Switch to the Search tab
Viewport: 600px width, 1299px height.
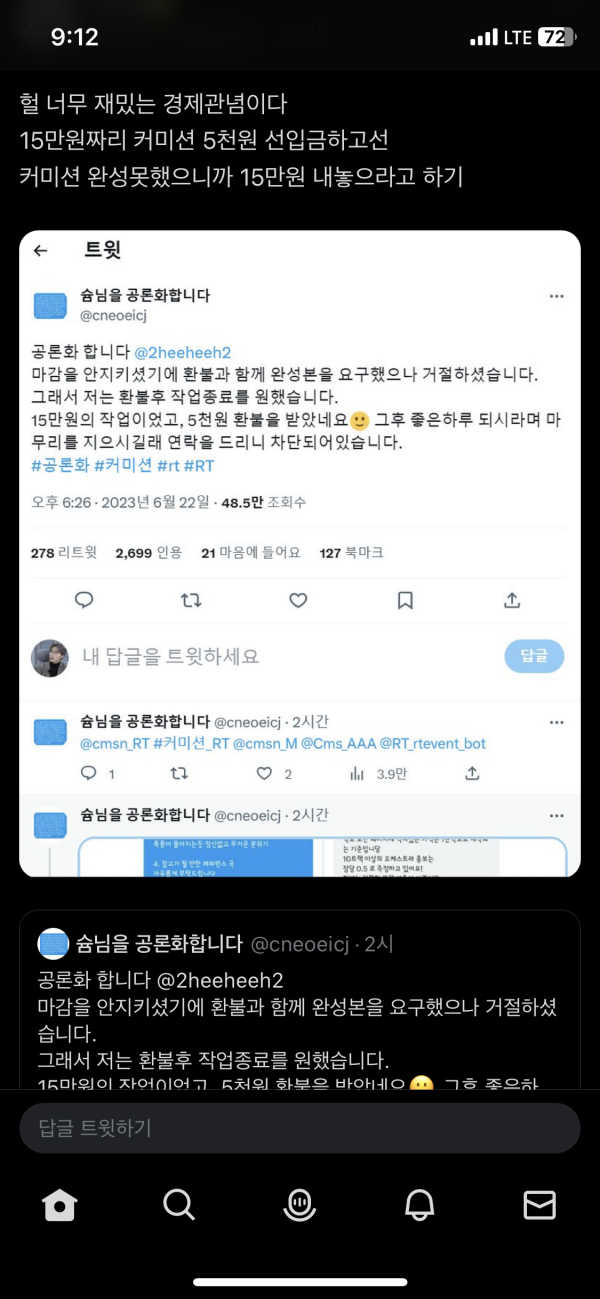point(179,1205)
